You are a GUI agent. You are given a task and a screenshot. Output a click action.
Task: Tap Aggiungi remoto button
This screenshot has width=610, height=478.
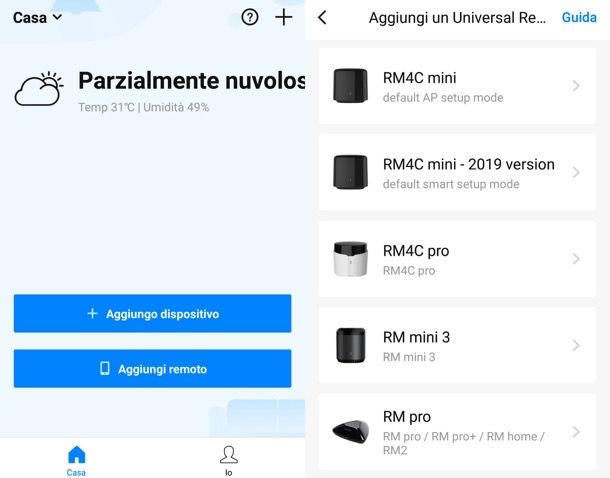click(x=152, y=369)
